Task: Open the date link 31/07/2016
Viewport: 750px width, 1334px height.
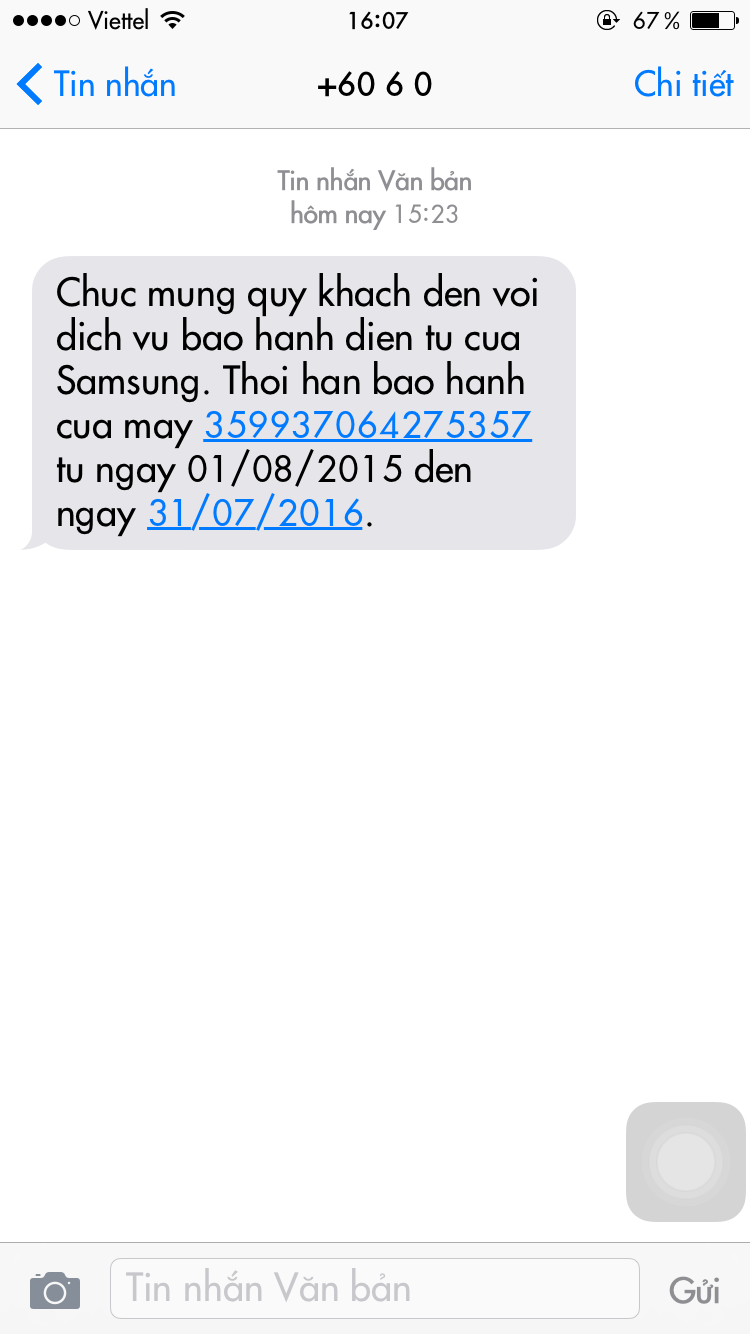Action: click(254, 514)
